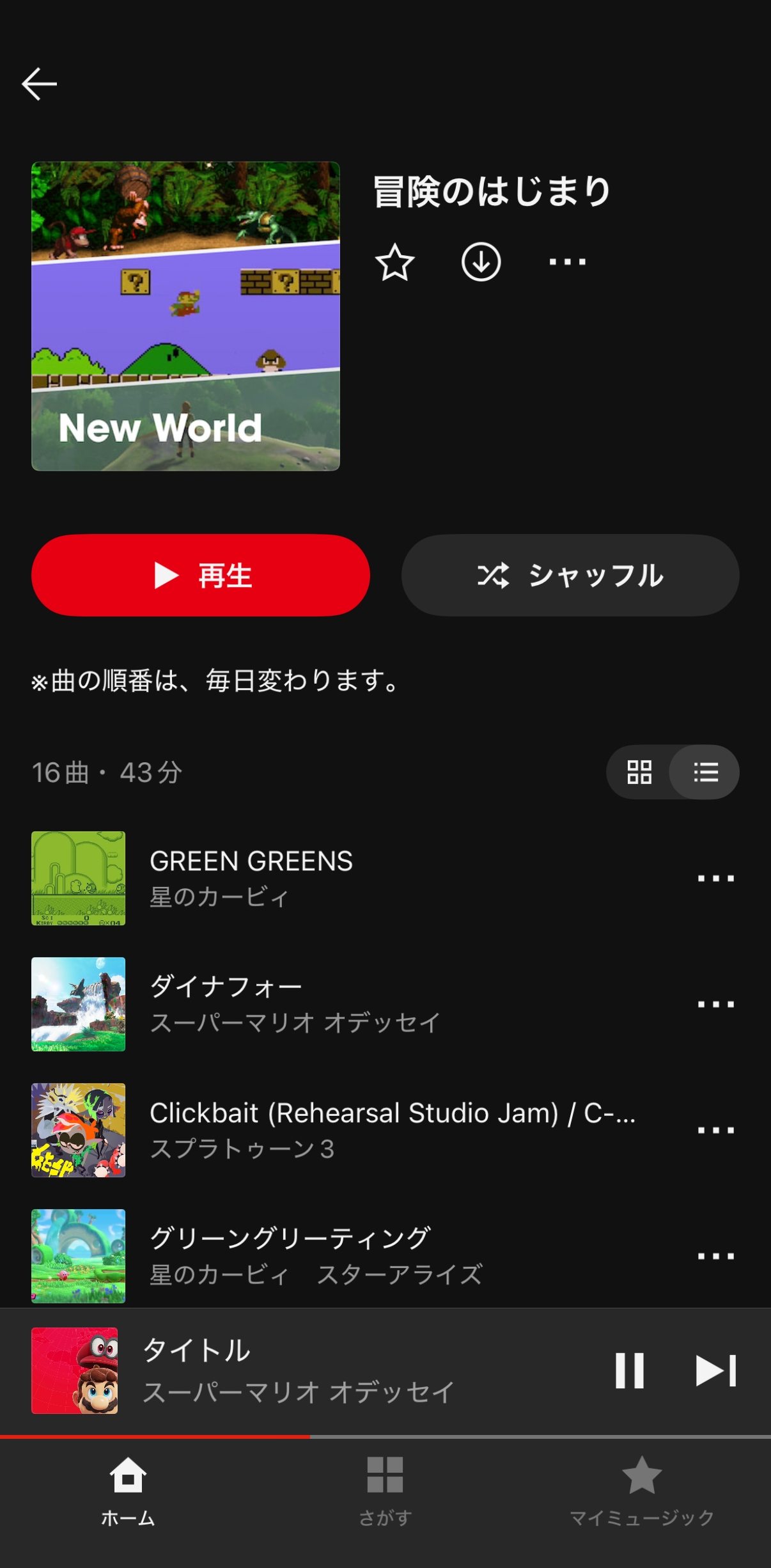Open more options for ダイナフォー
The image size is (771, 1568).
coord(715,1005)
